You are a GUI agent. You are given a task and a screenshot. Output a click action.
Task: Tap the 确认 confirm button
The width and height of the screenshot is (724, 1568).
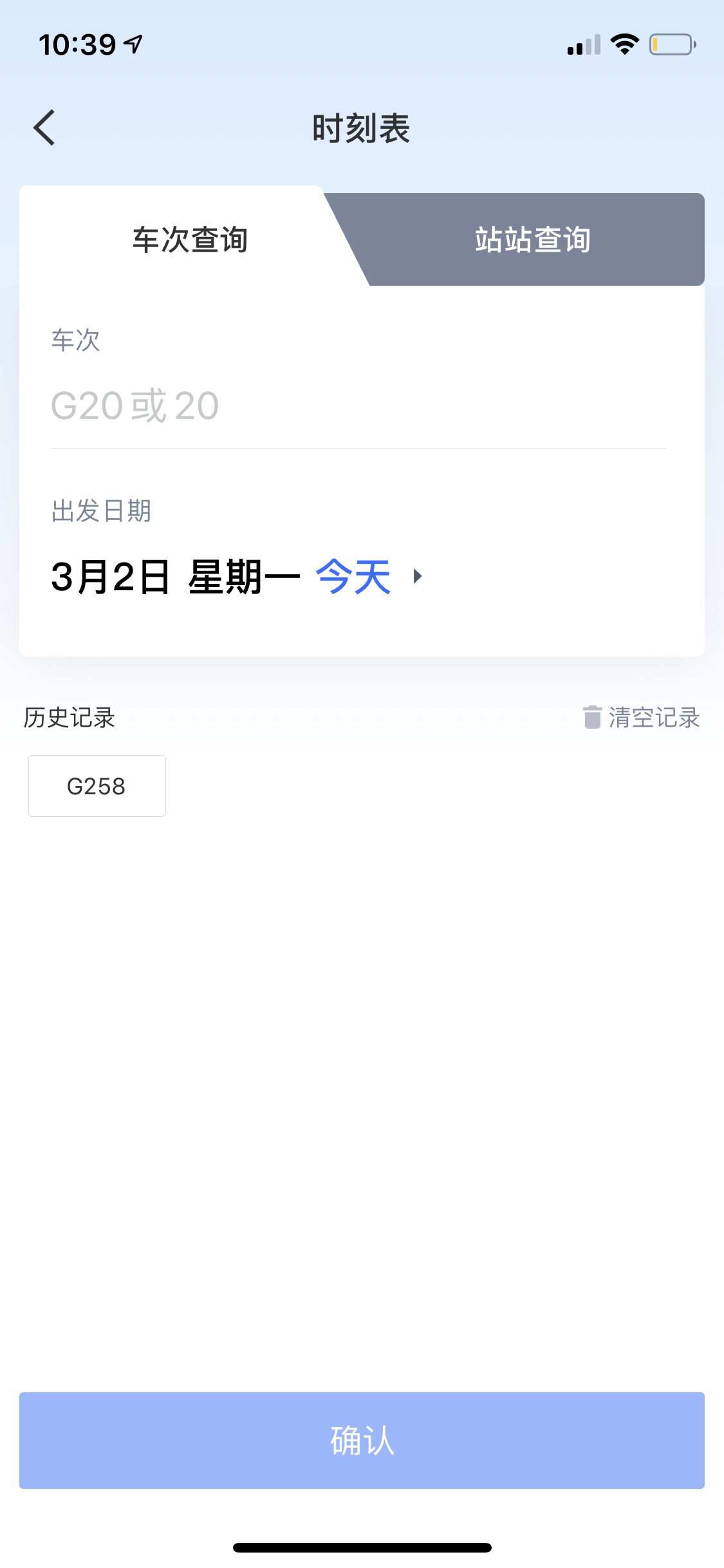362,1441
